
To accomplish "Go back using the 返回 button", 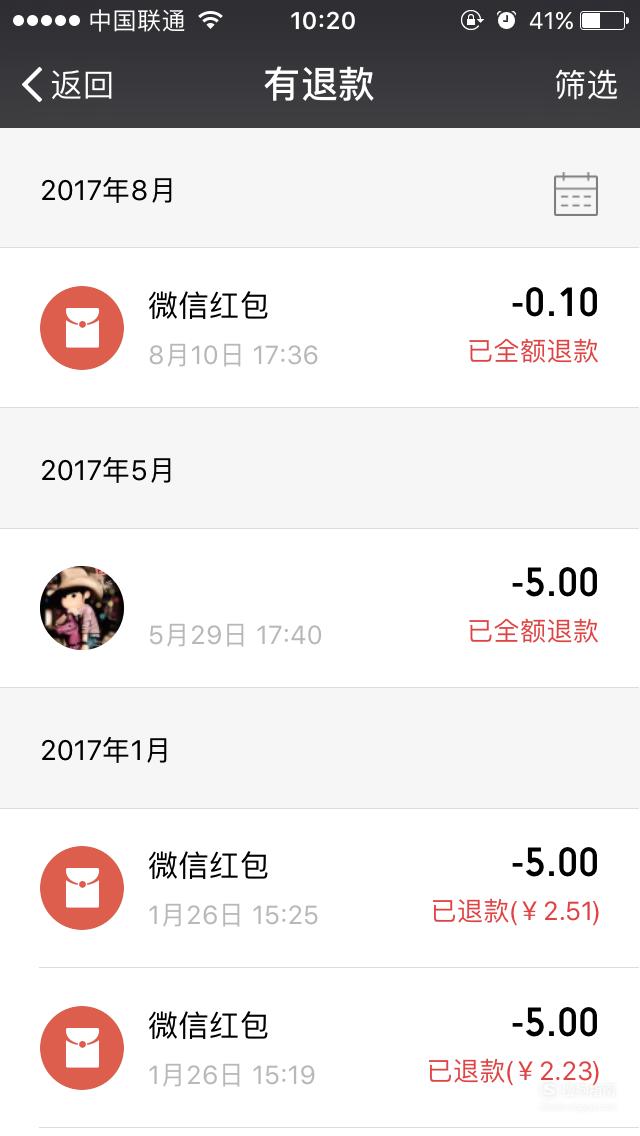I will pyautogui.click(x=67, y=85).
